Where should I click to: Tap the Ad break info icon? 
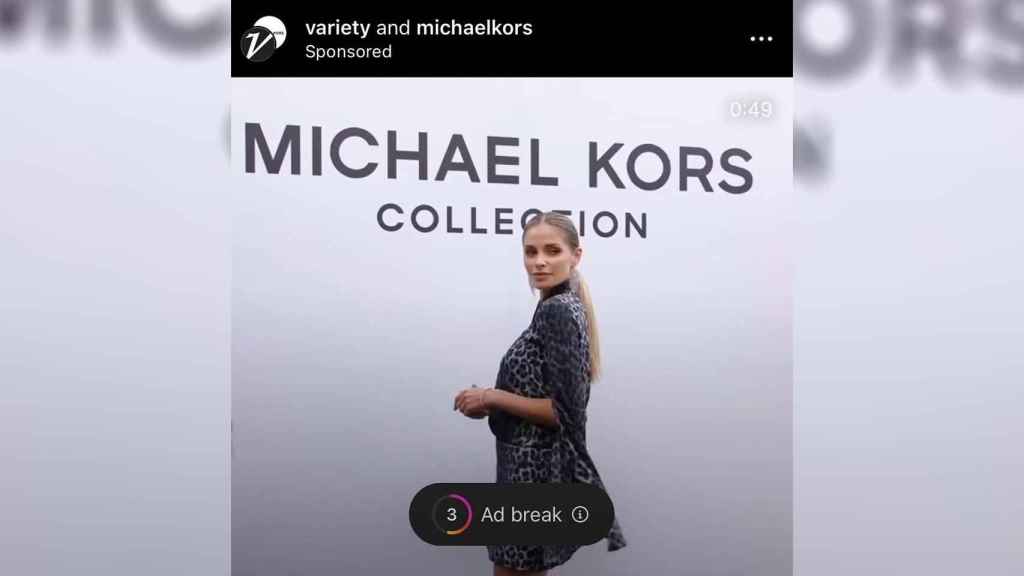[x=580, y=514]
